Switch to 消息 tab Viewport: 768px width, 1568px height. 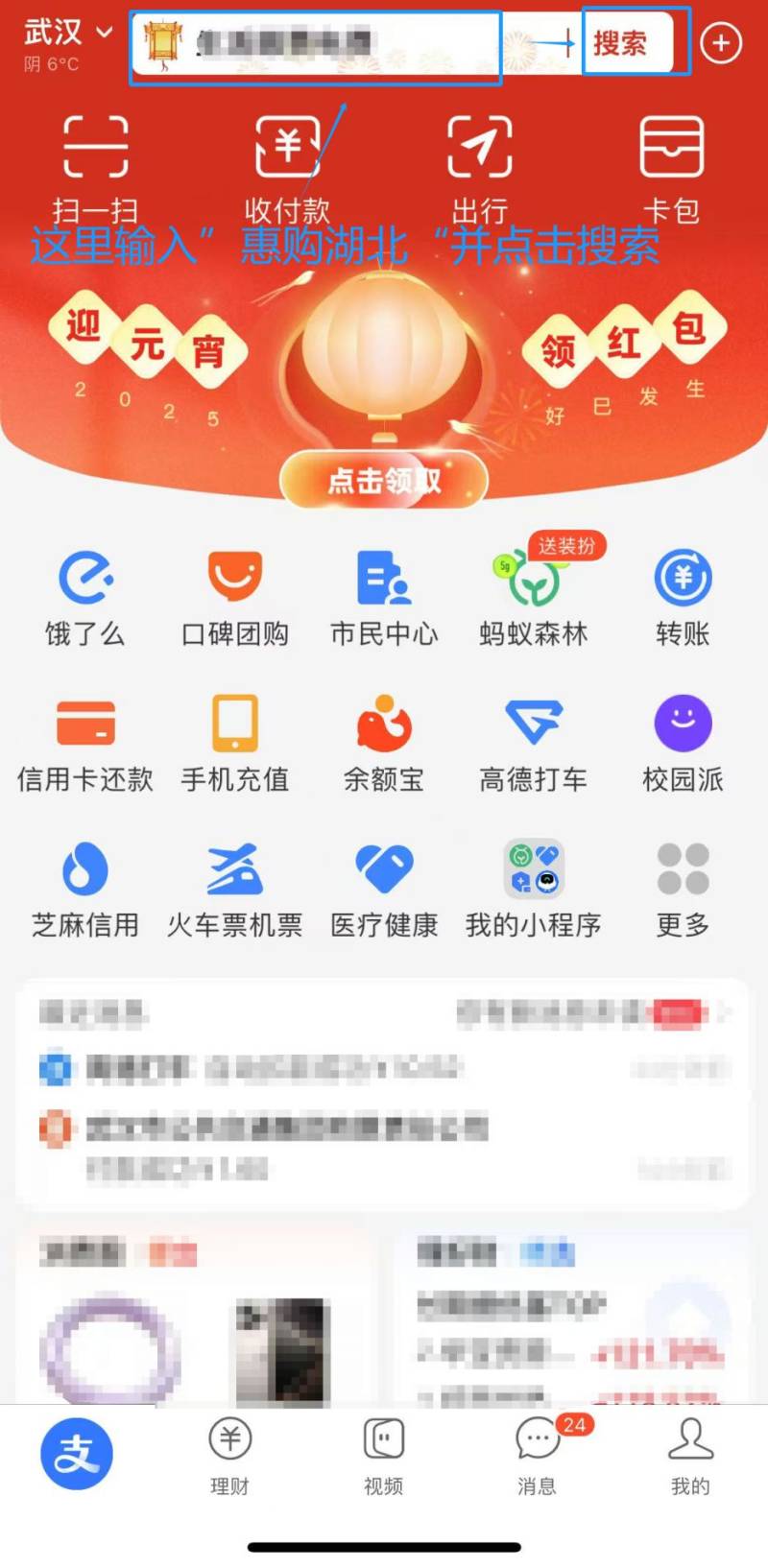pos(538,1456)
